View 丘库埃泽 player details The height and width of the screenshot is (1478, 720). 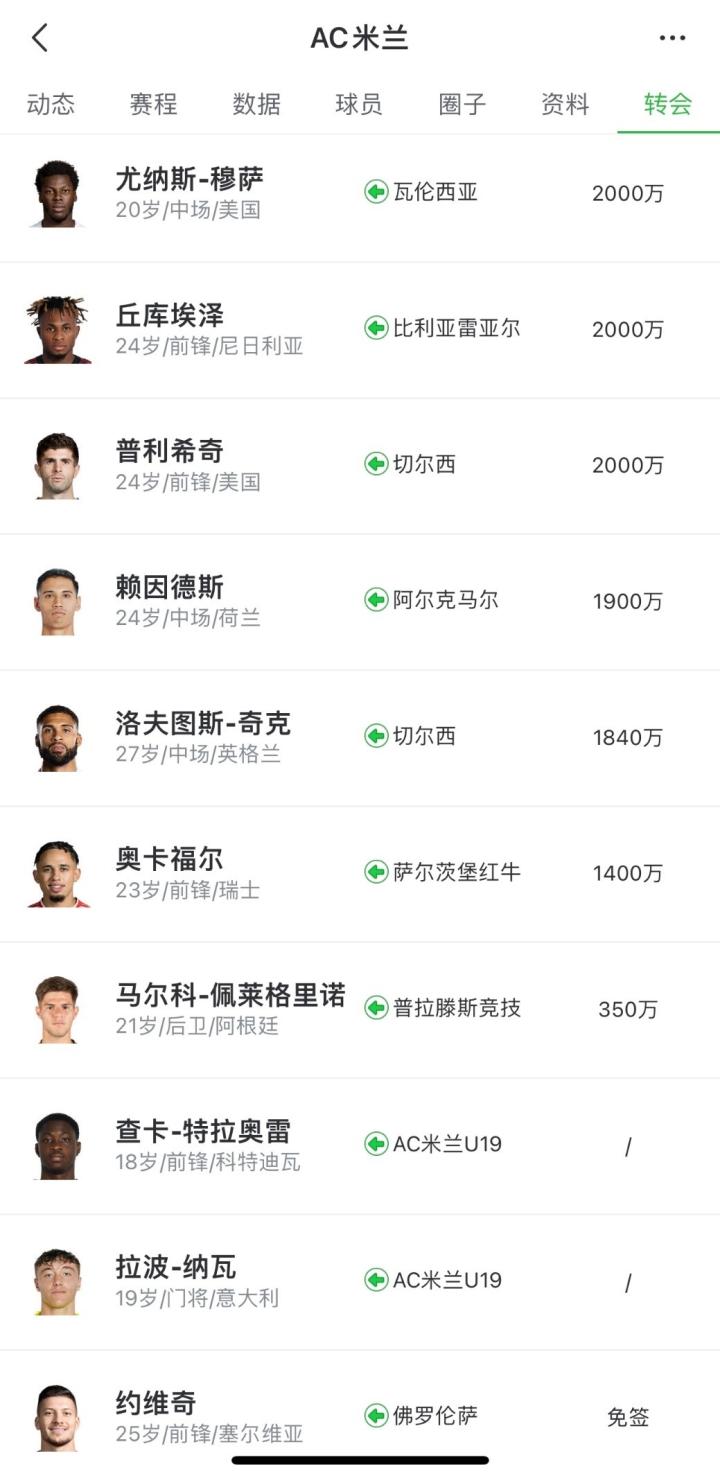[x=360, y=329]
